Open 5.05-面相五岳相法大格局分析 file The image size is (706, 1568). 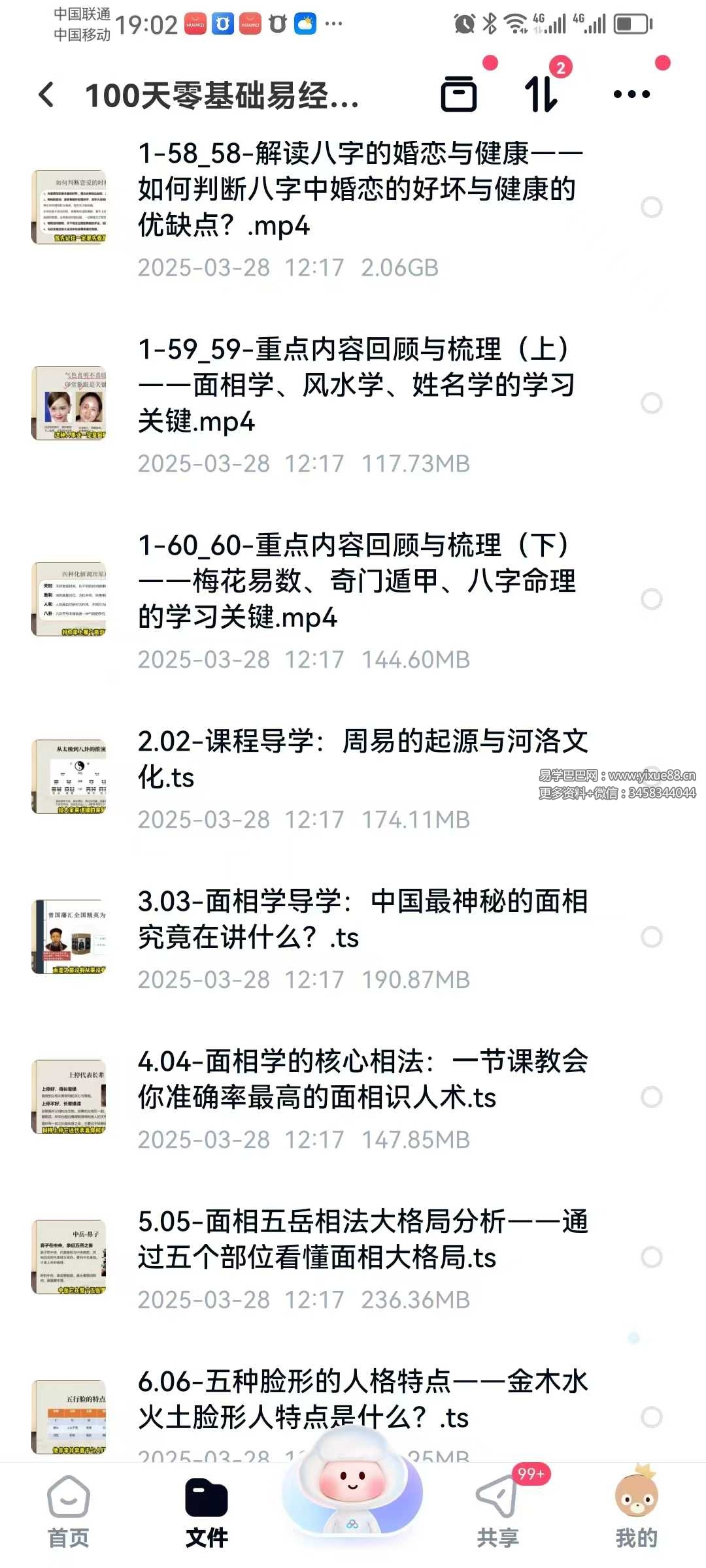pos(360,1239)
